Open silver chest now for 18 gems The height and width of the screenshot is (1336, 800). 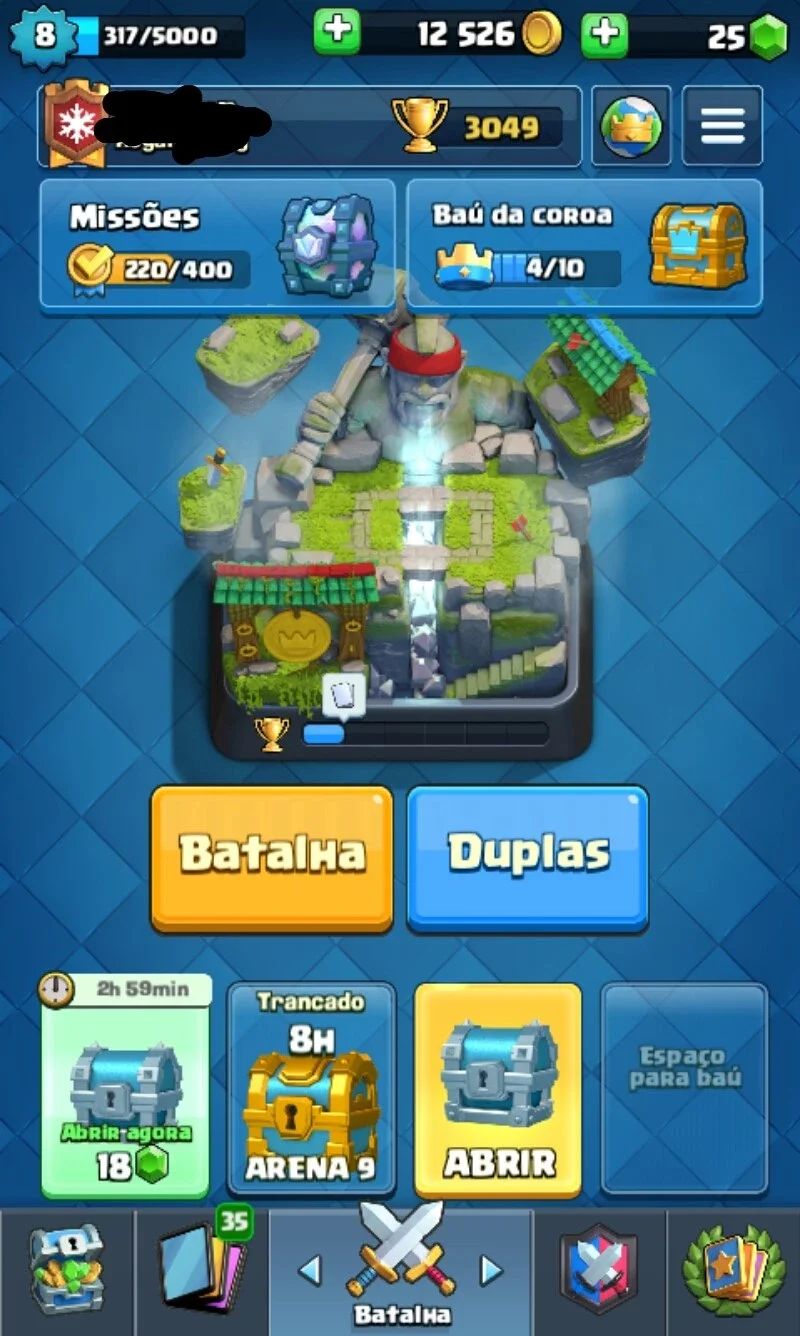[x=126, y=1087]
